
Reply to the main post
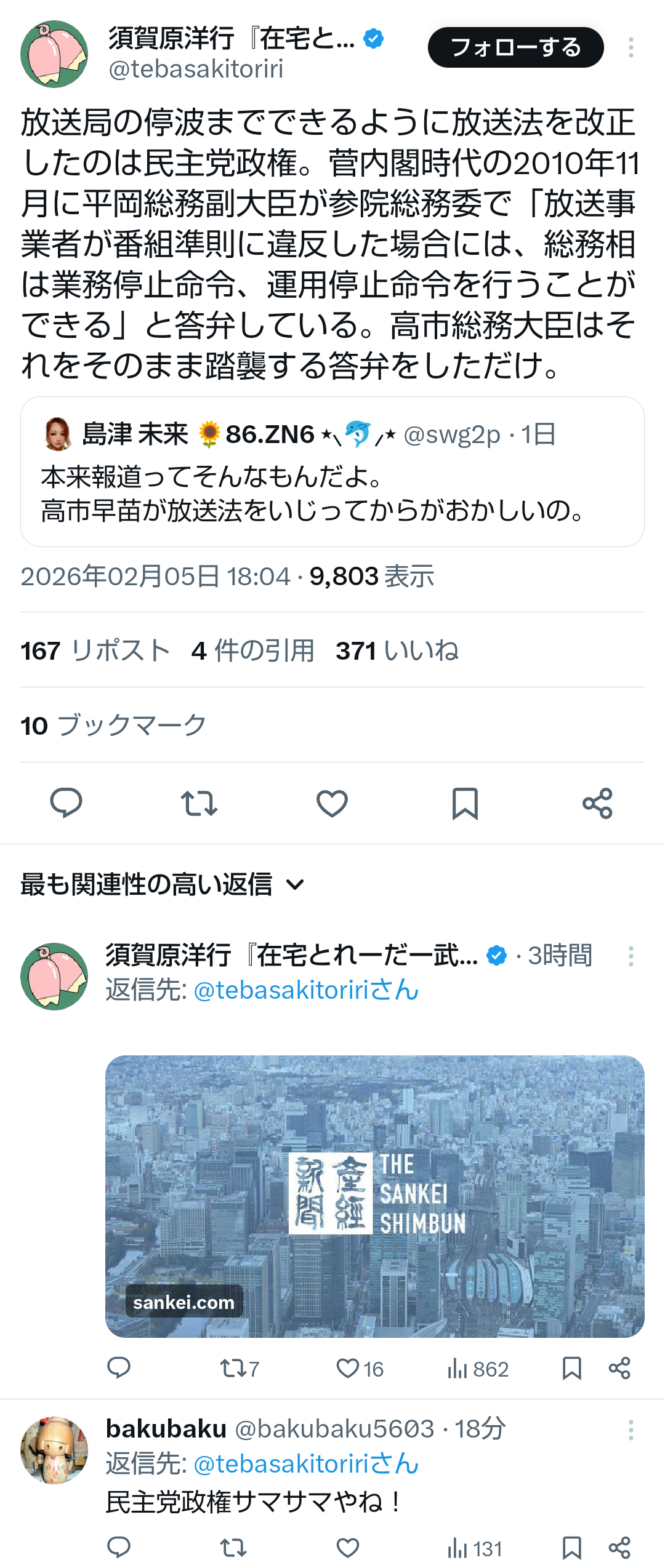click(66, 803)
